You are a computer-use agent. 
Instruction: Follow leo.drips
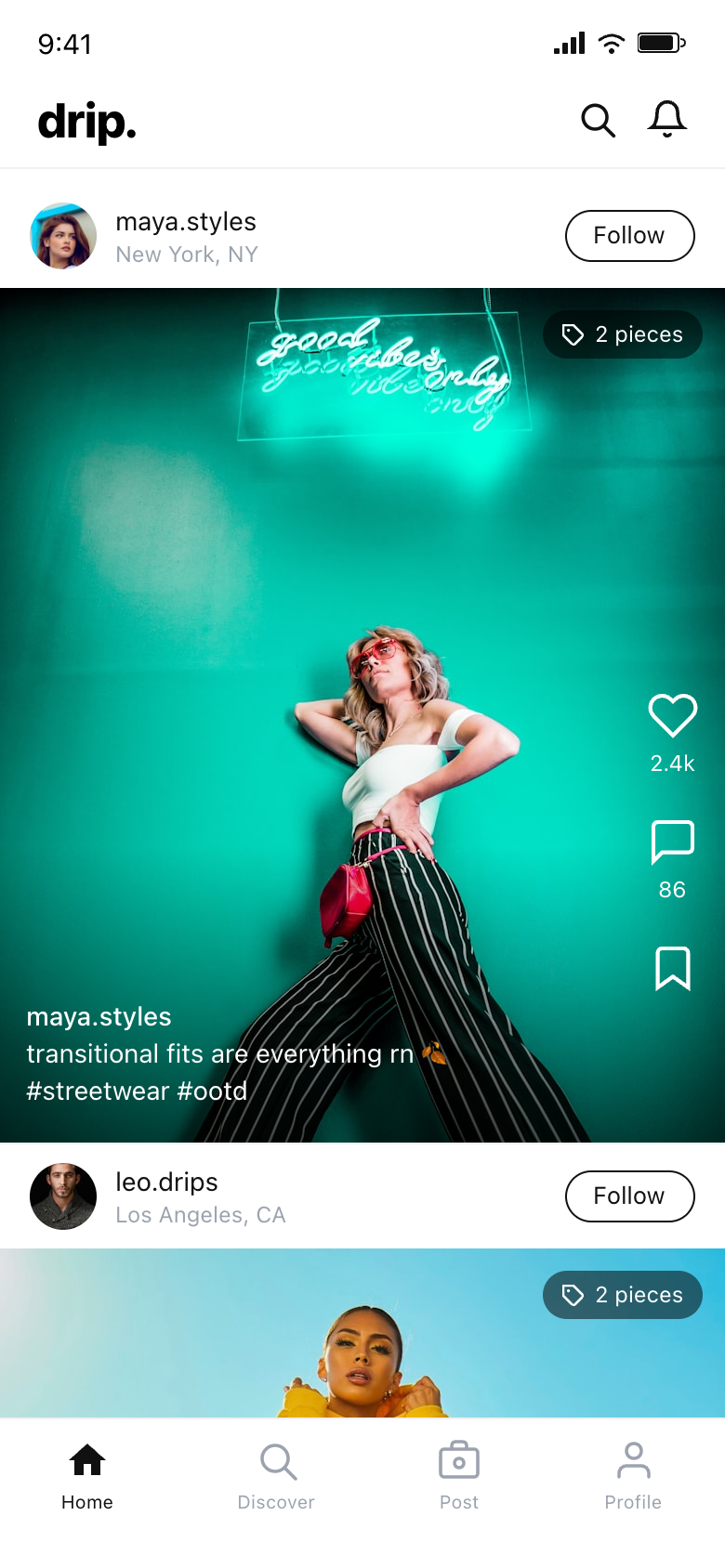(x=629, y=1196)
